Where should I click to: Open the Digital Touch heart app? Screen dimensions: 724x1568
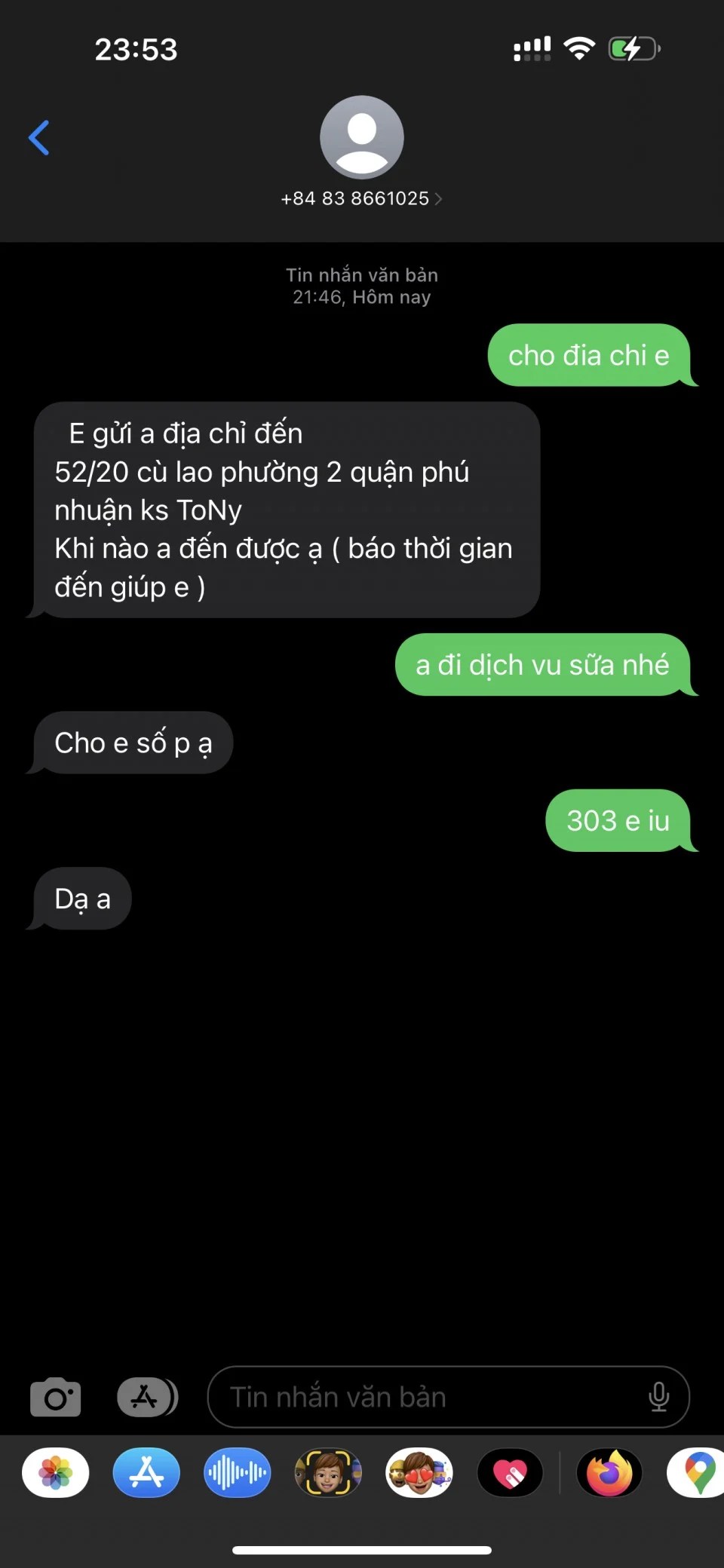[x=510, y=1472]
